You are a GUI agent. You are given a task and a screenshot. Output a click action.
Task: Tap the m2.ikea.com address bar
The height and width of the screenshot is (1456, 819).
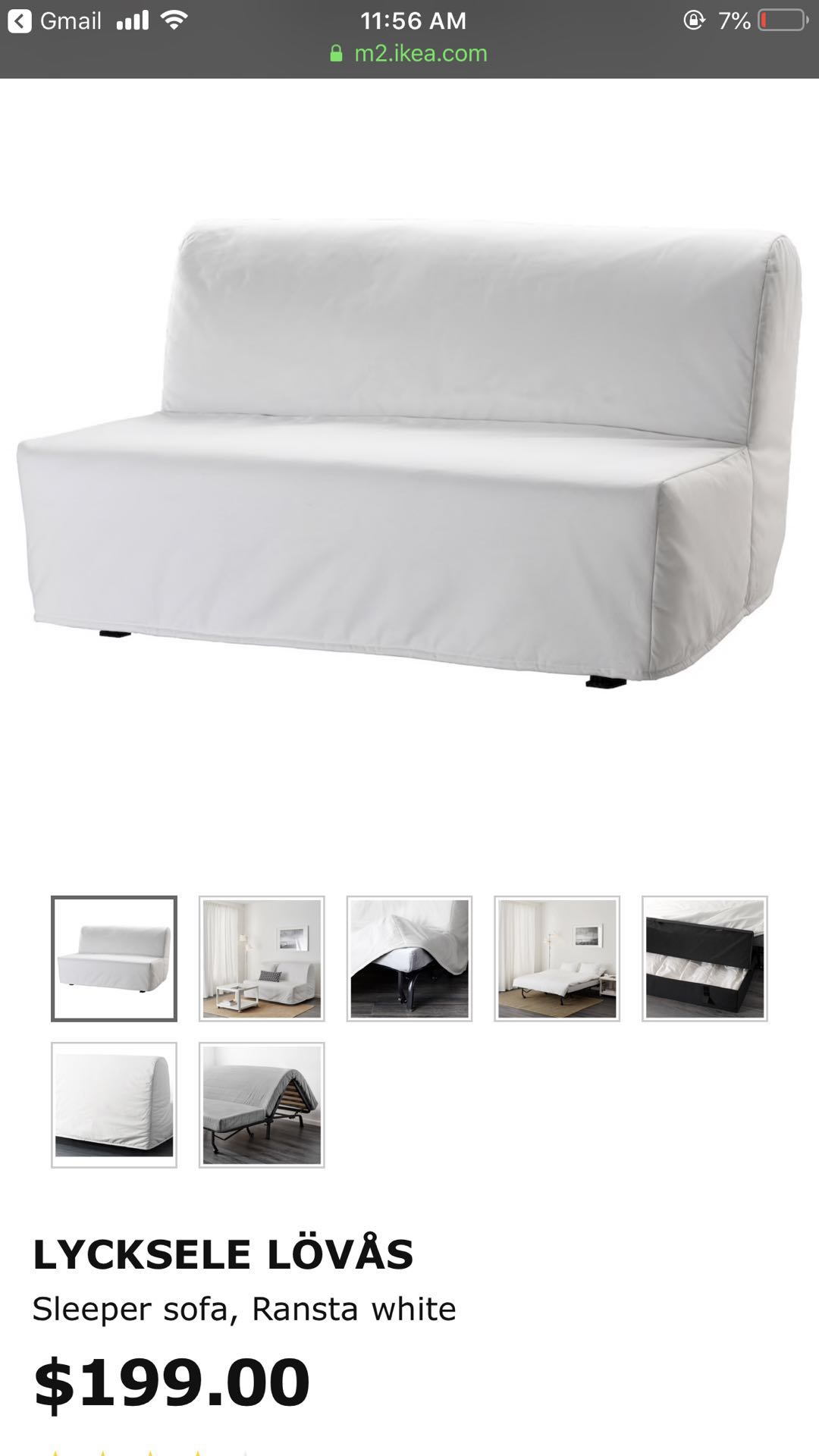click(409, 53)
